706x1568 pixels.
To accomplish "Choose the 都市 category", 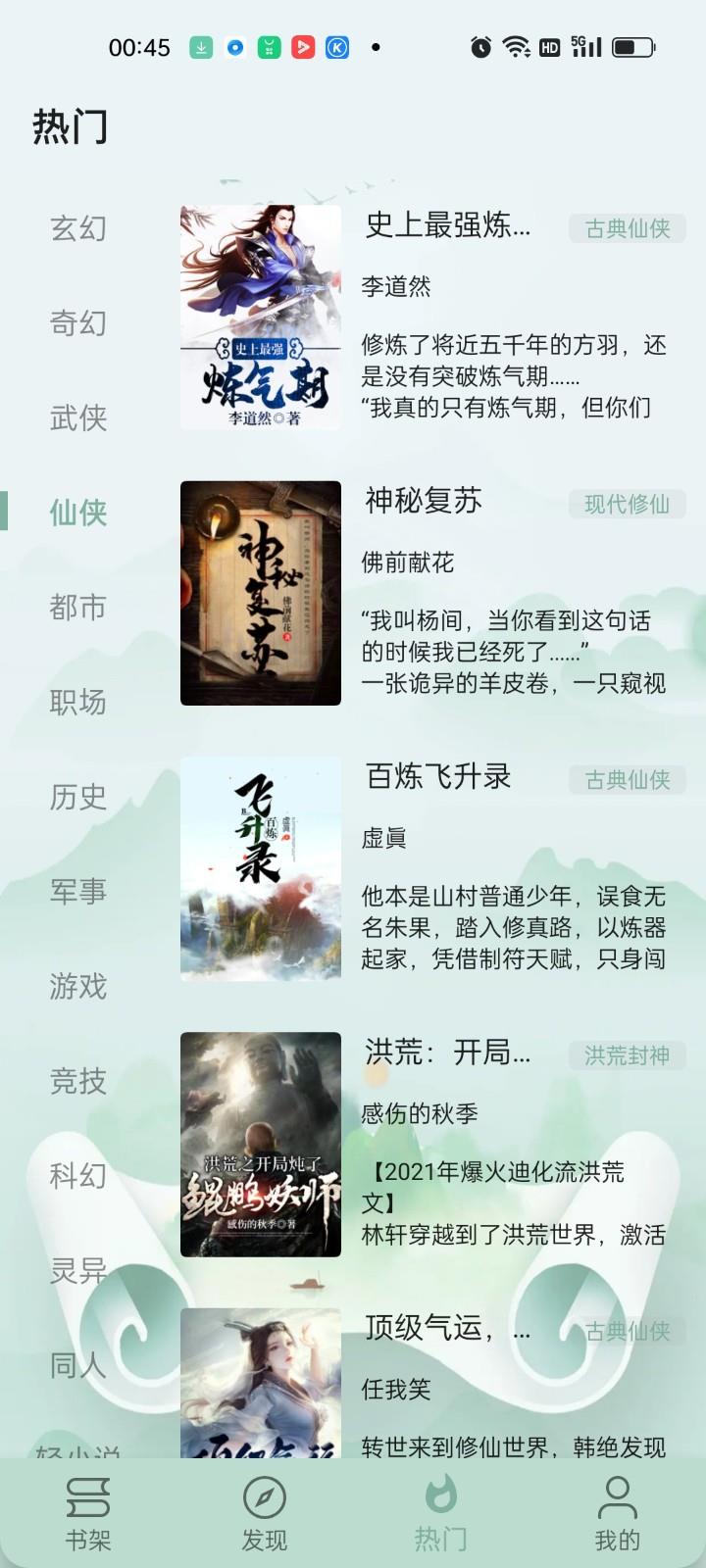I will [x=78, y=607].
